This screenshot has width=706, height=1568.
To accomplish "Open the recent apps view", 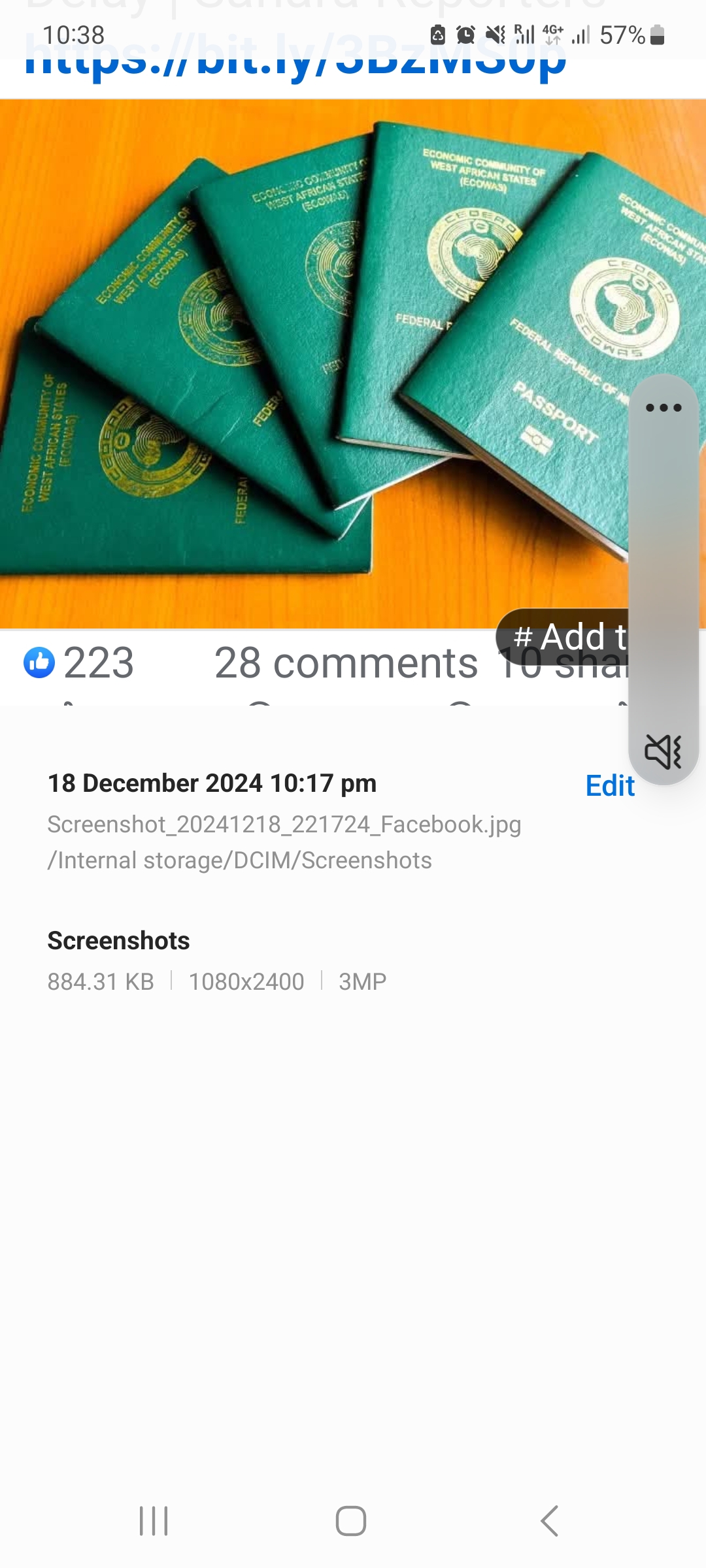I will tap(154, 1521).
